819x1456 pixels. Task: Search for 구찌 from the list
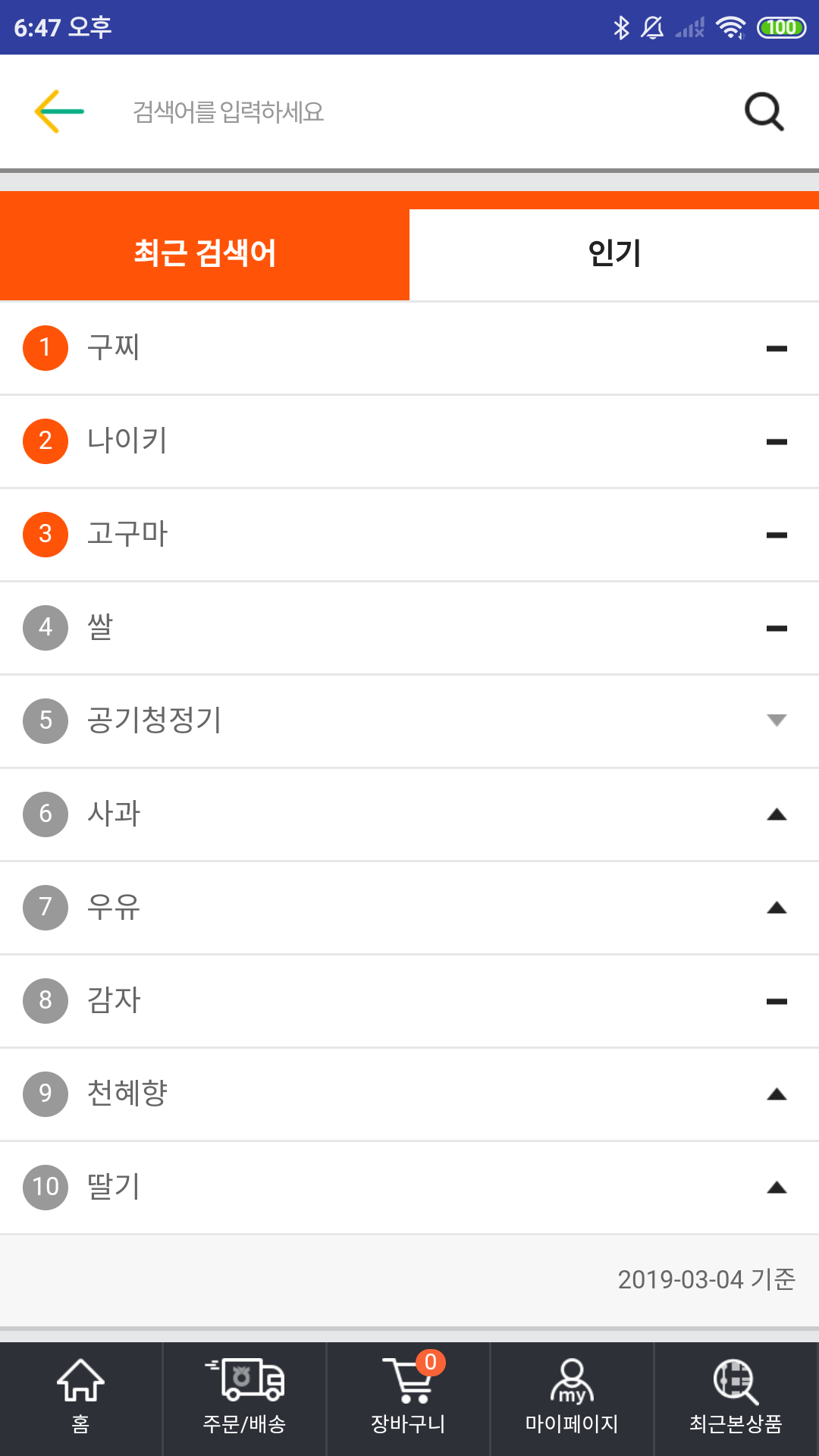pos(114,348)
